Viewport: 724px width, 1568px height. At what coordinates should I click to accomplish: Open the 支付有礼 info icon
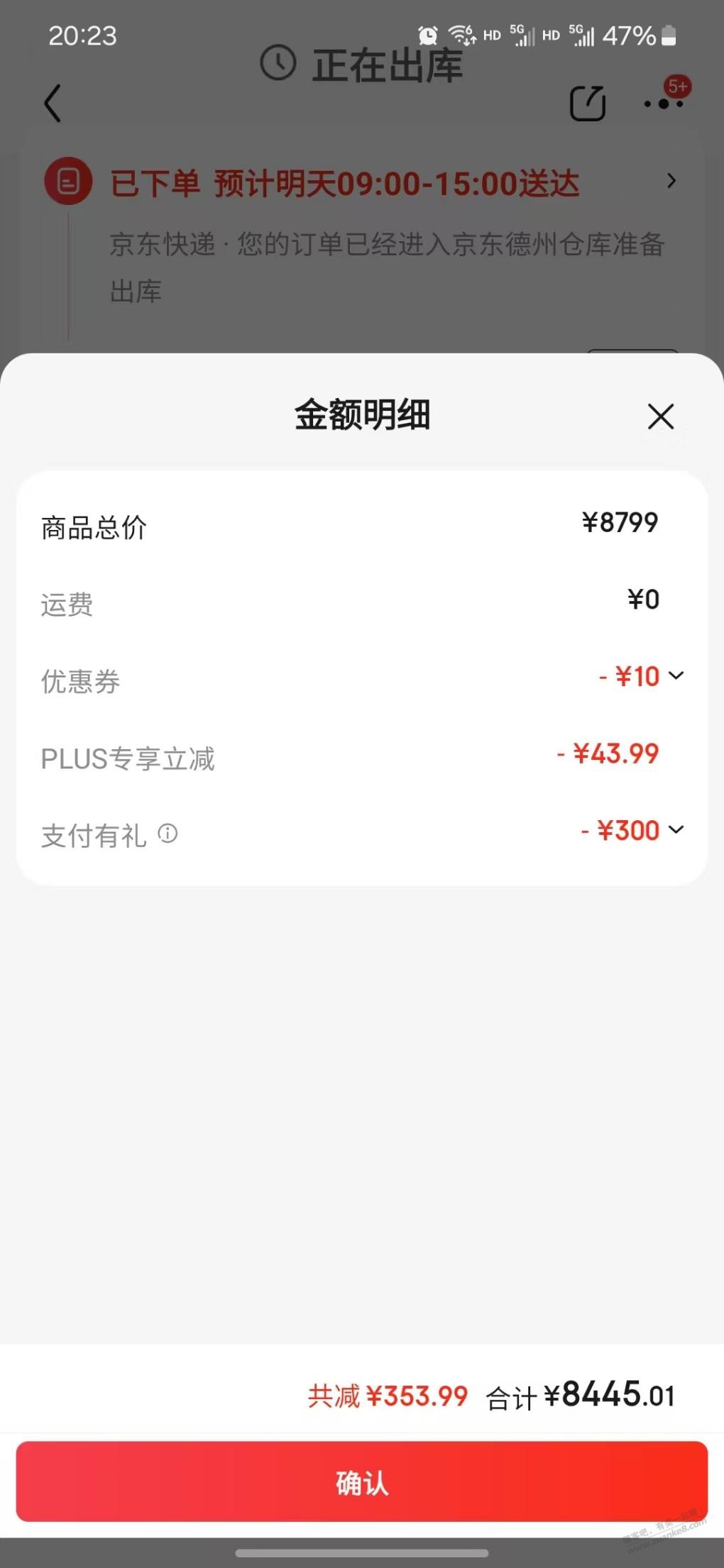coord(168,833)
